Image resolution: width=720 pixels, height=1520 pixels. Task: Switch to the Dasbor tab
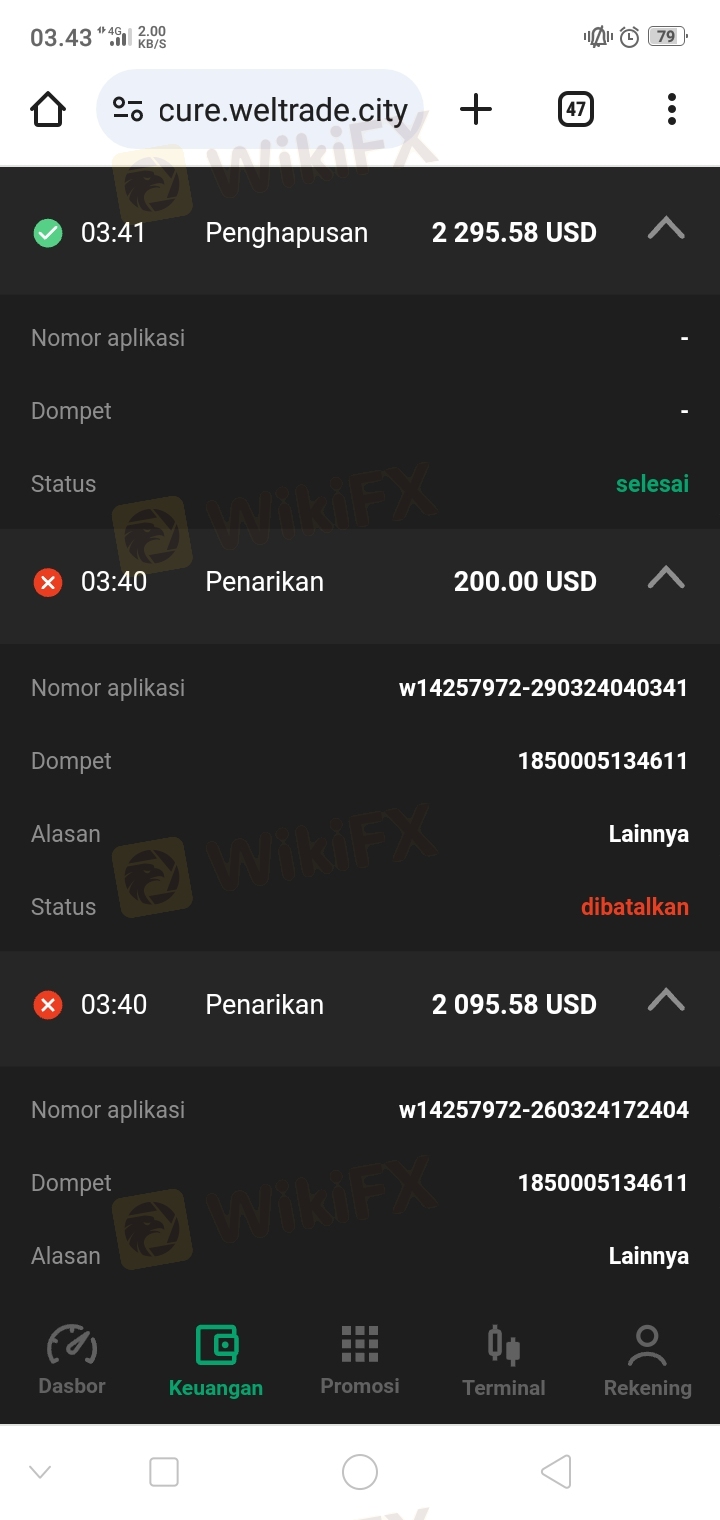pos(72,1360)
